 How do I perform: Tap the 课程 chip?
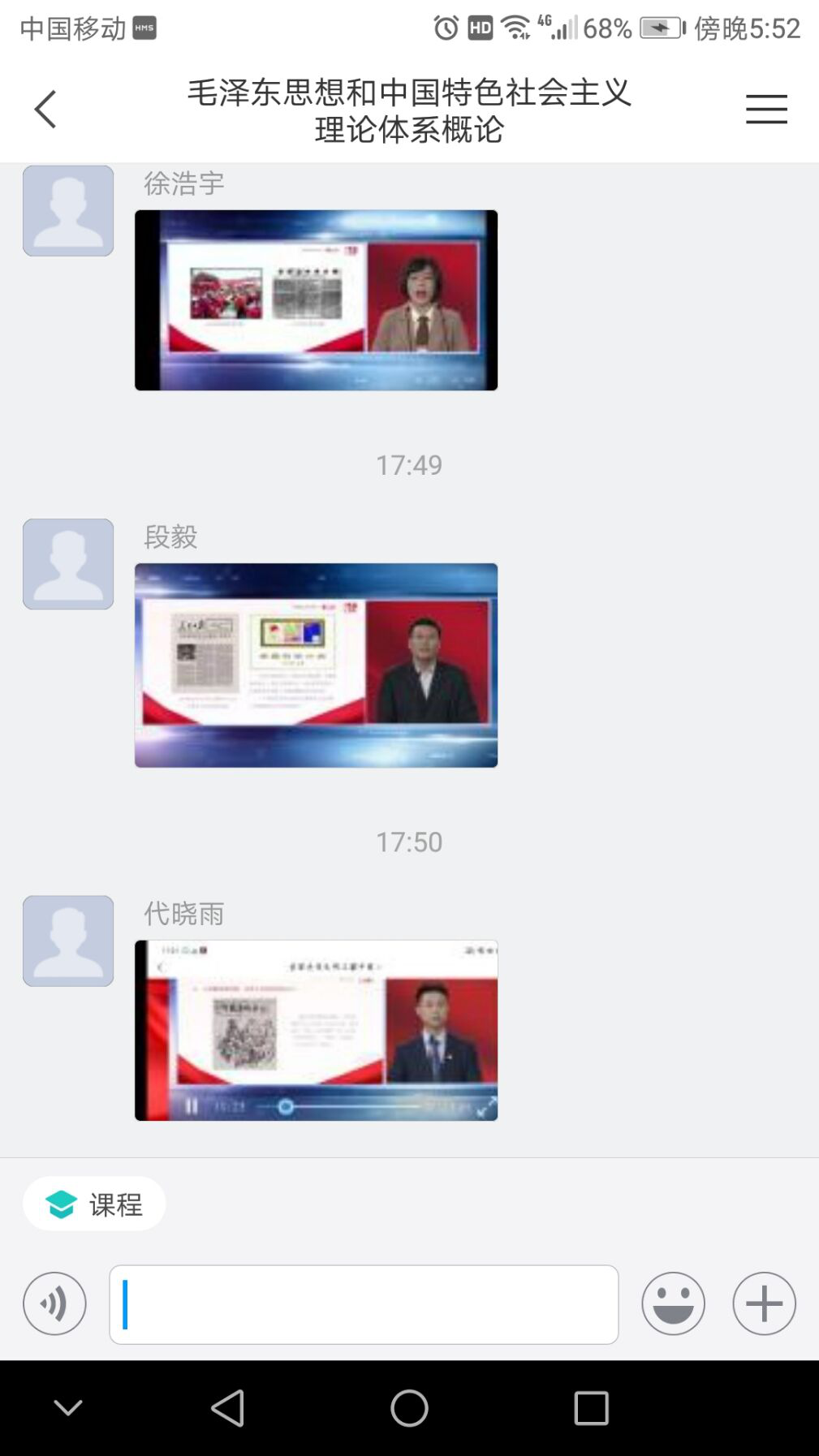pos(94,1204)
